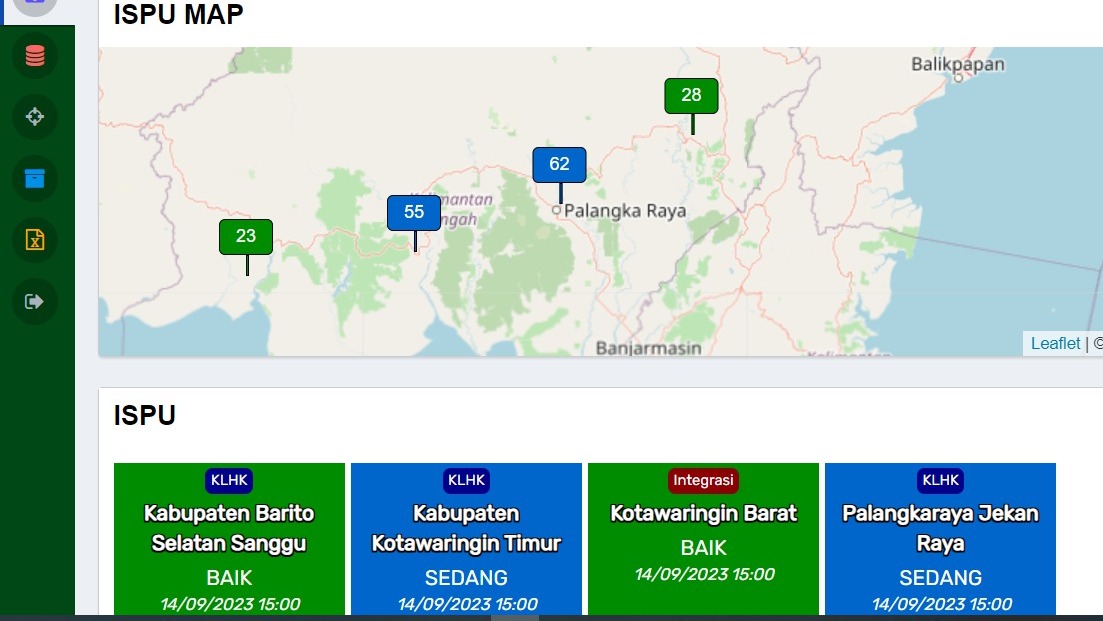Tap the logout icon in sidebar
Screen dimensions: 1103x621
coord(35,301)
